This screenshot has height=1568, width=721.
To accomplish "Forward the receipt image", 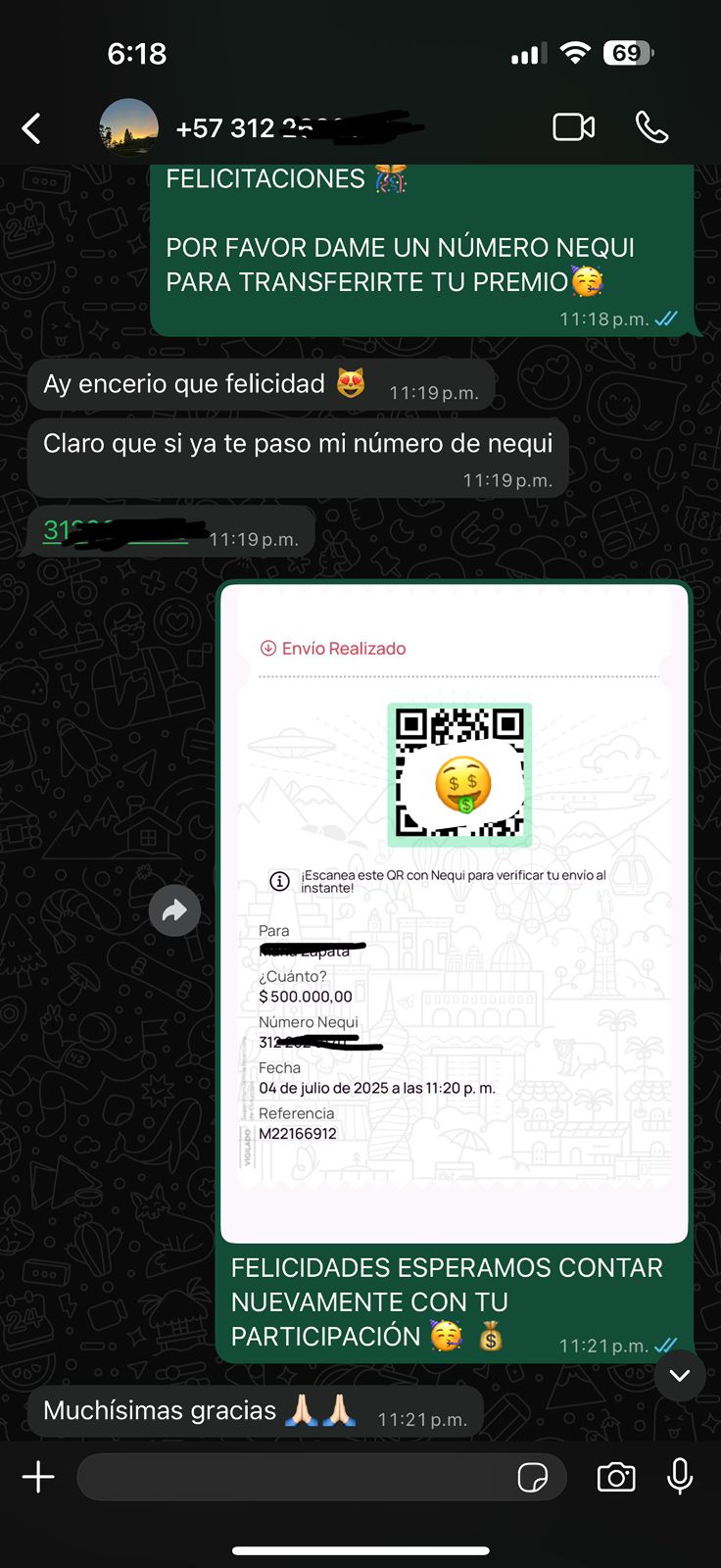I will 174,910.
